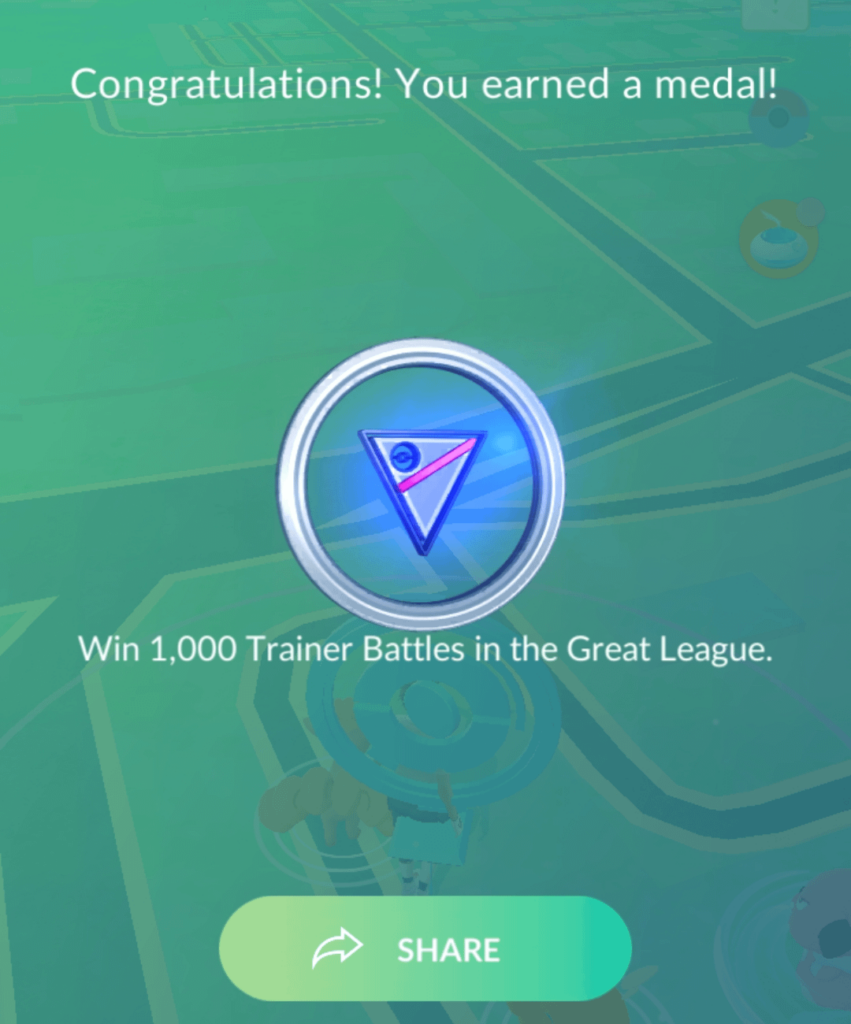Select the Great League medal emblem
Viewport: 851px width, 1024px height.
coord(425,478)
